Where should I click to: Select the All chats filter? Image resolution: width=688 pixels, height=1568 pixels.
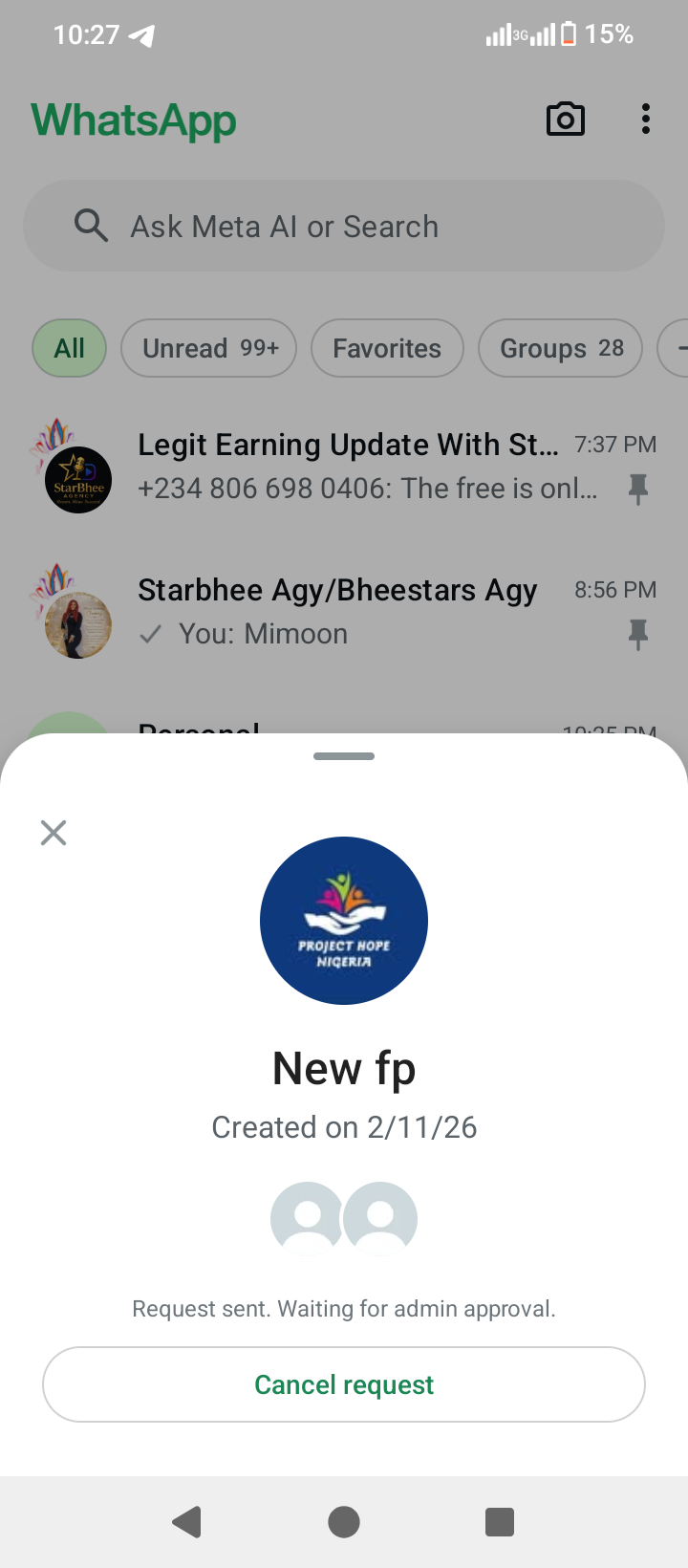tap(69, 348)
